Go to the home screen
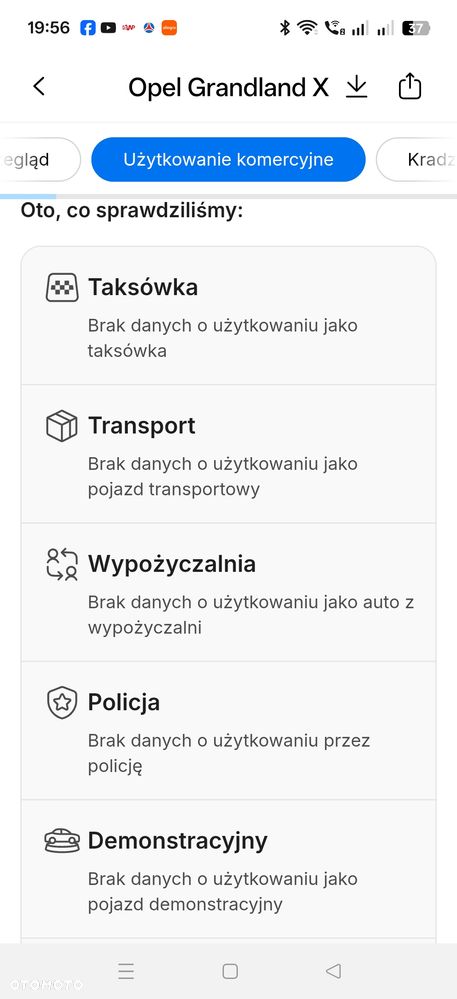 pyautogui.click(x=230, y=971)
